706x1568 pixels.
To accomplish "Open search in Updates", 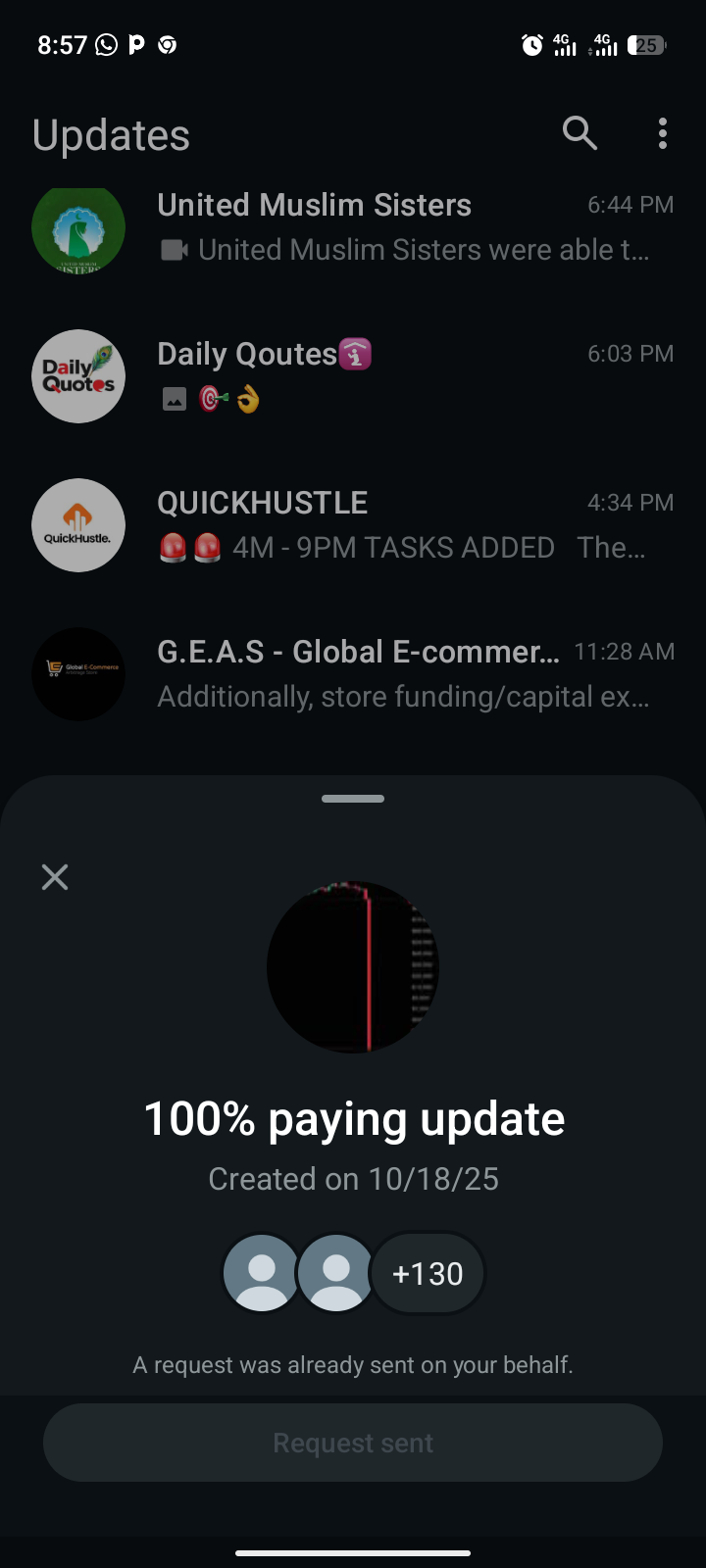I will click(x=580, y=133).
